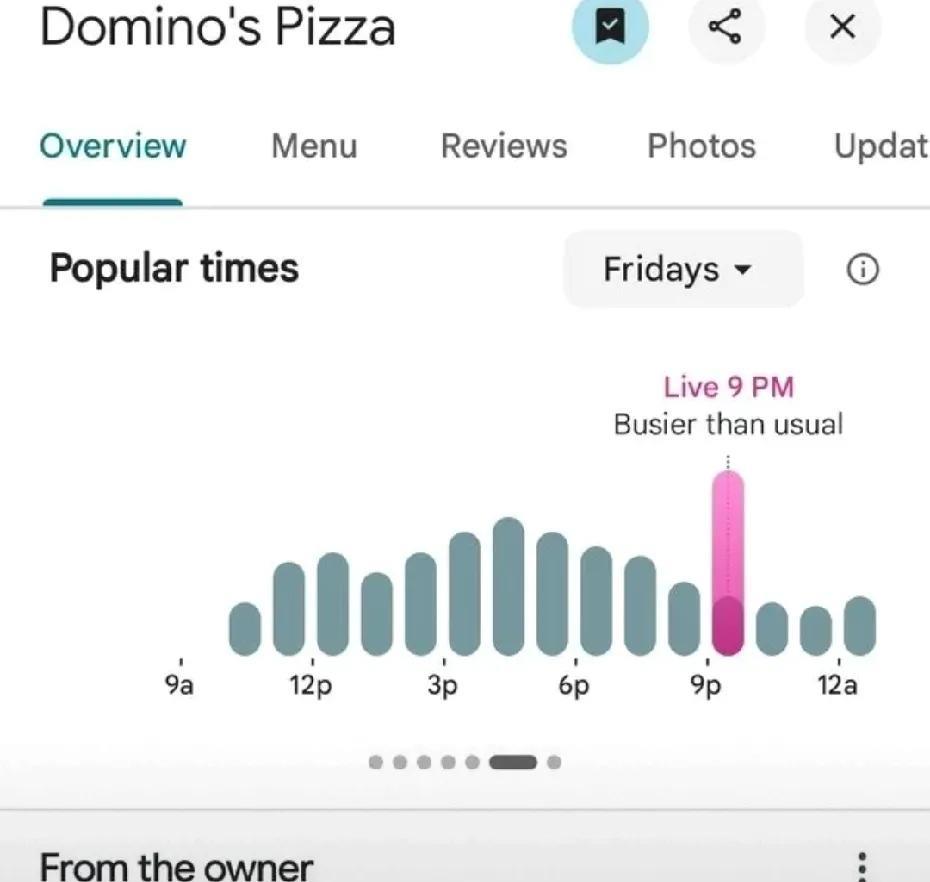Toggle the saved bookmark for Domino's Pizza

coord(610,28)
